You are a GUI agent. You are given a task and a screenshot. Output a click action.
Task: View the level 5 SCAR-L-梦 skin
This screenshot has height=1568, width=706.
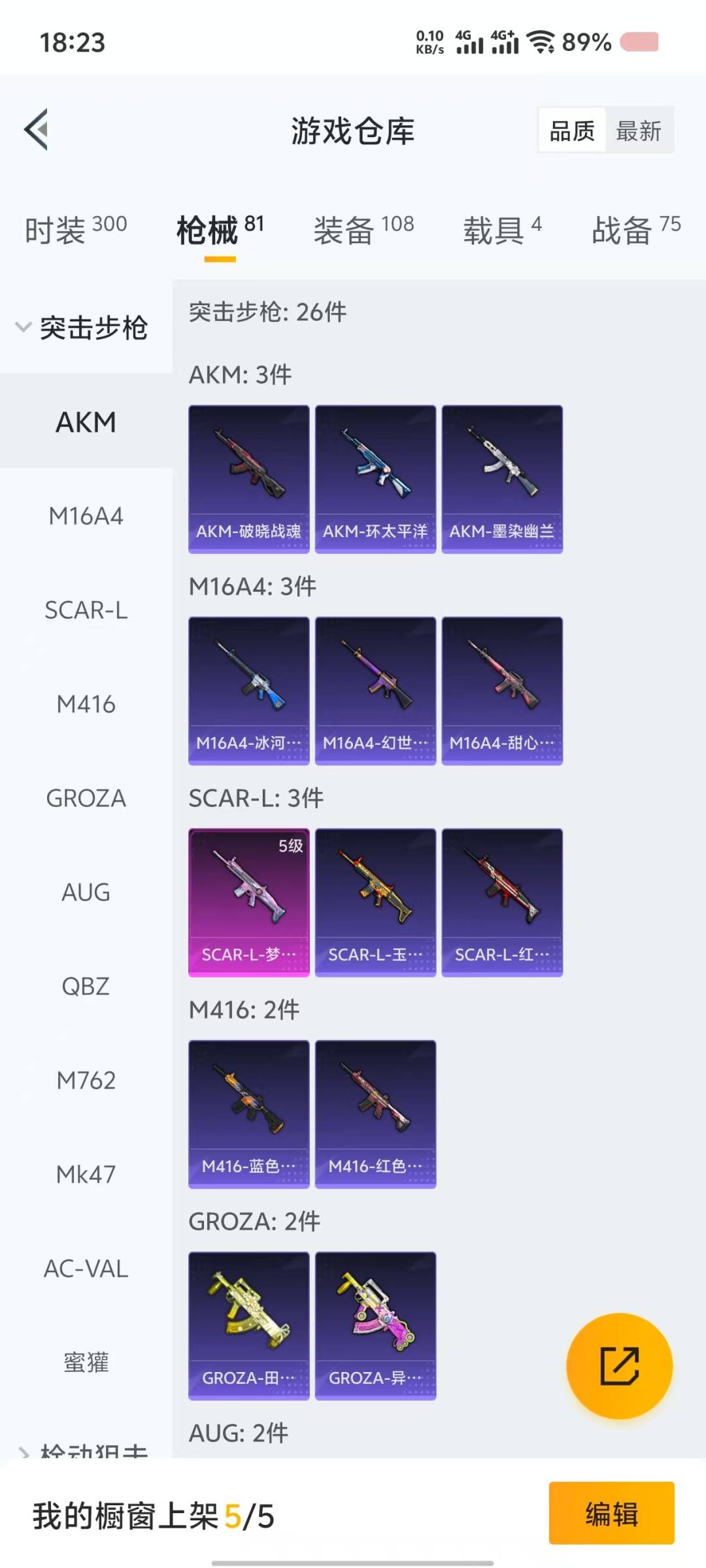249,903
